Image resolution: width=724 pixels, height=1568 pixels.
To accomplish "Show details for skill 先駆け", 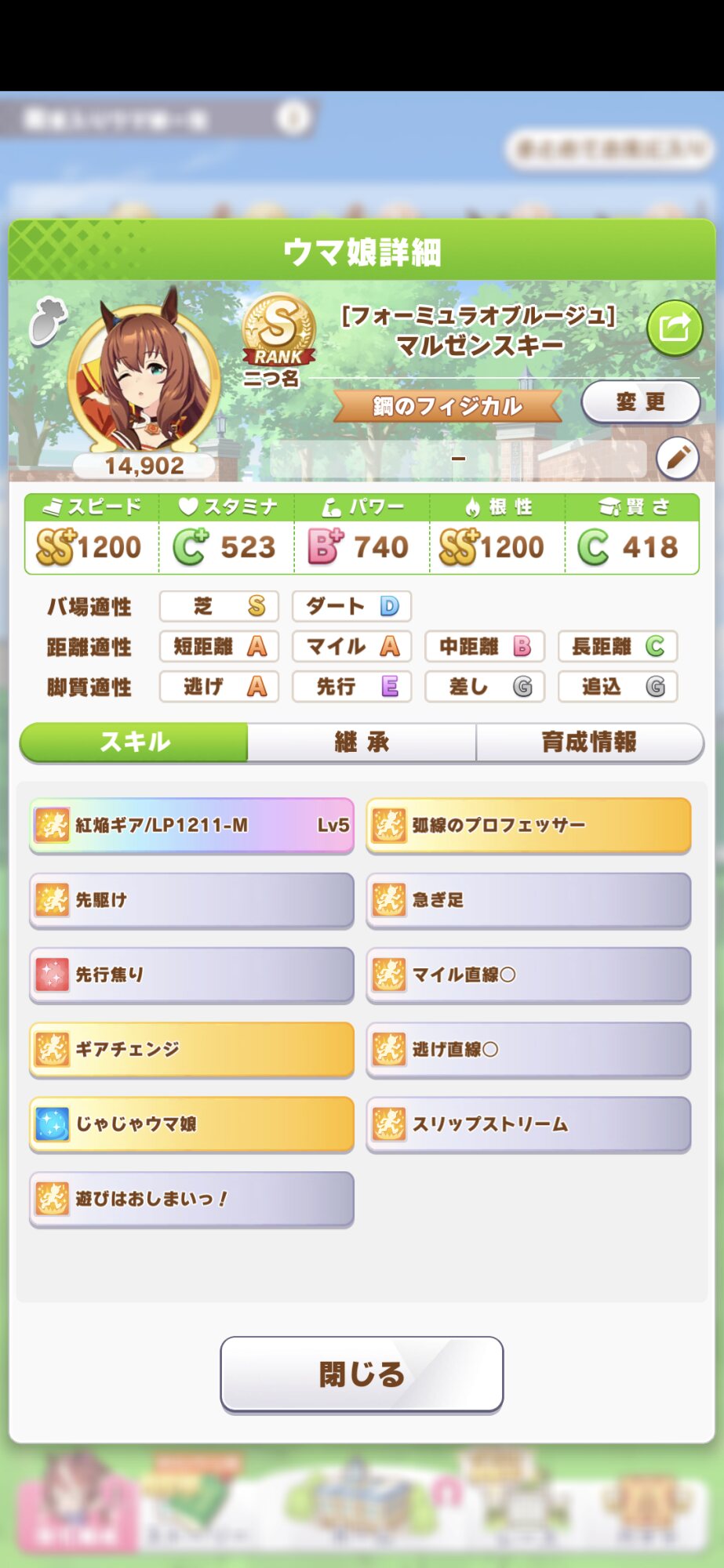I will tap(191, 900).
